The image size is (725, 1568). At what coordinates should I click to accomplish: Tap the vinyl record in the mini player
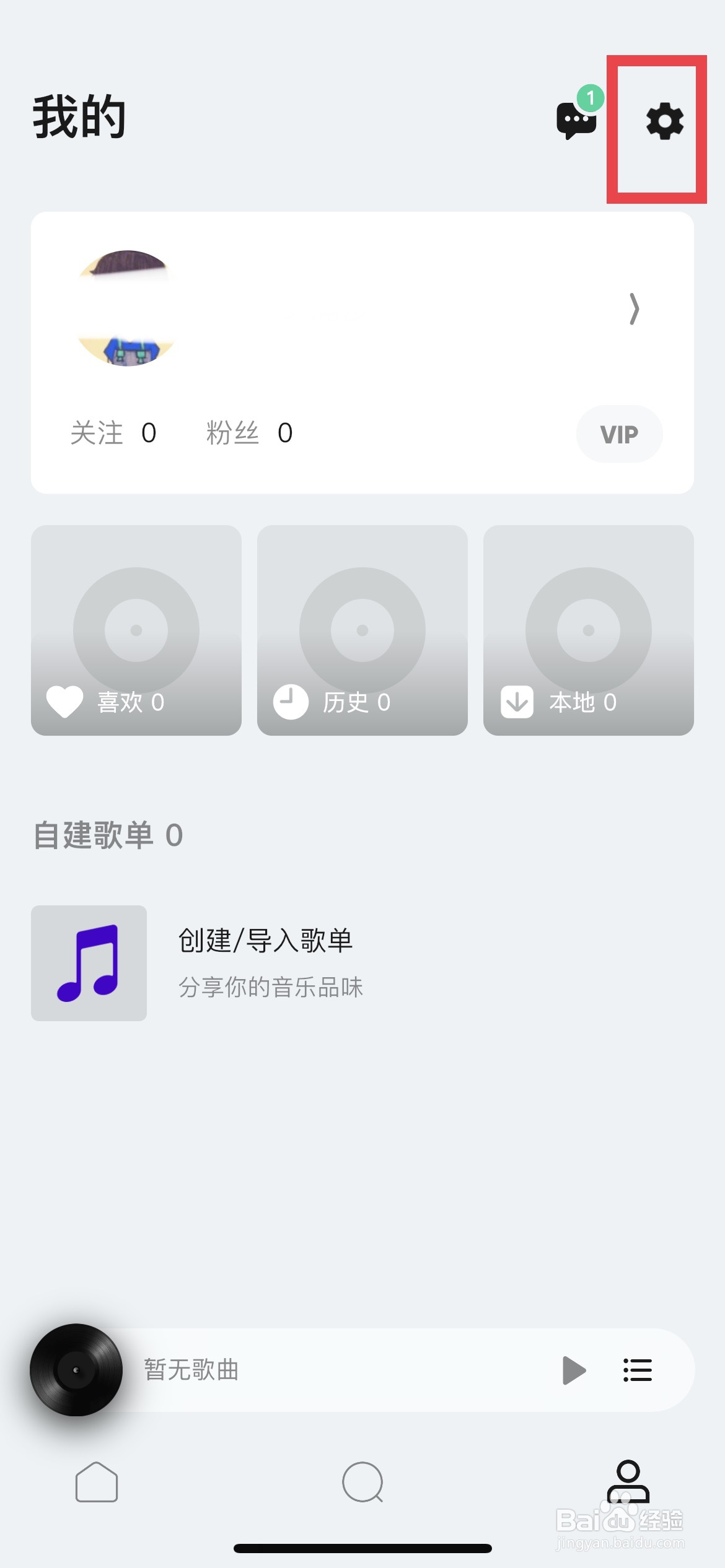click(76, 1370)
